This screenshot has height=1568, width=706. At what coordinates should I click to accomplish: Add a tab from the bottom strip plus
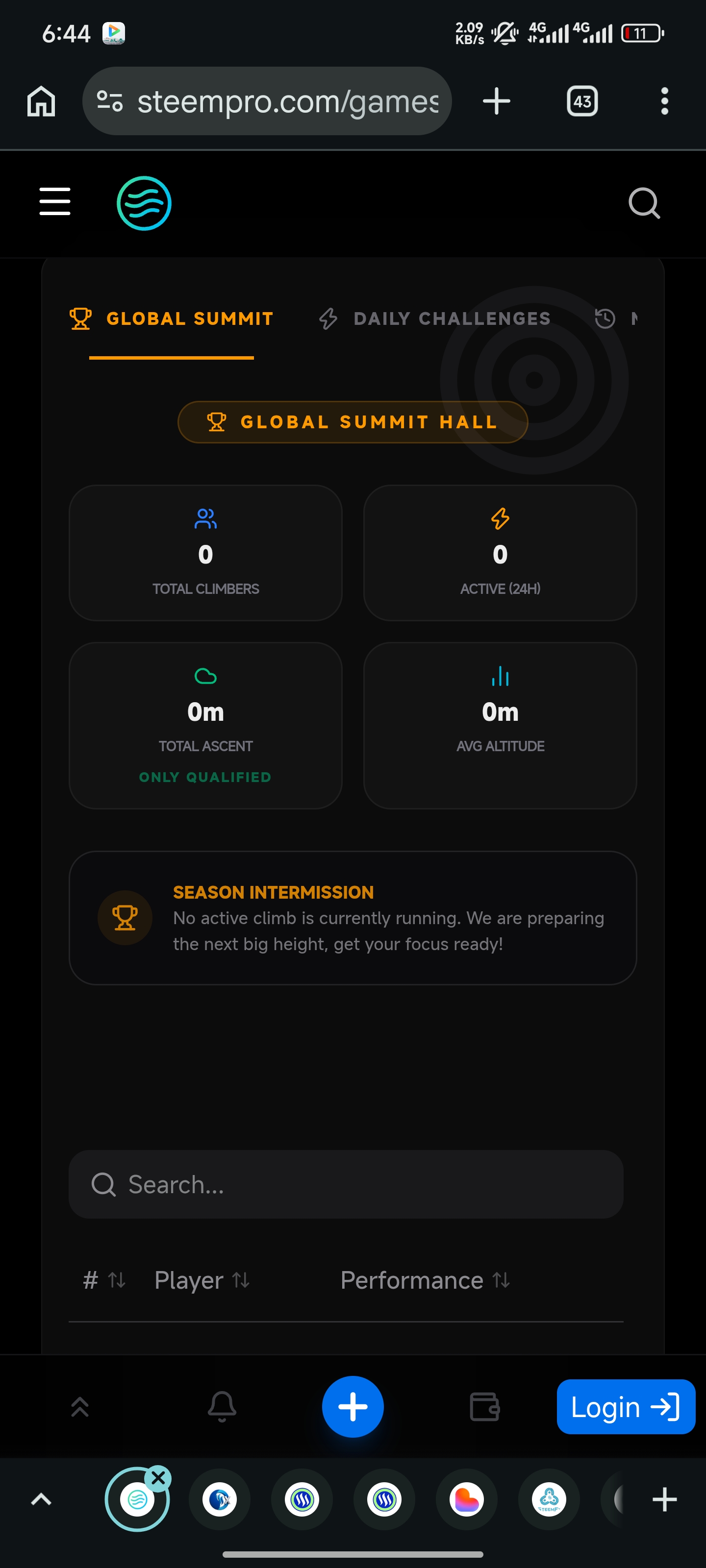tap(665, 1499)
